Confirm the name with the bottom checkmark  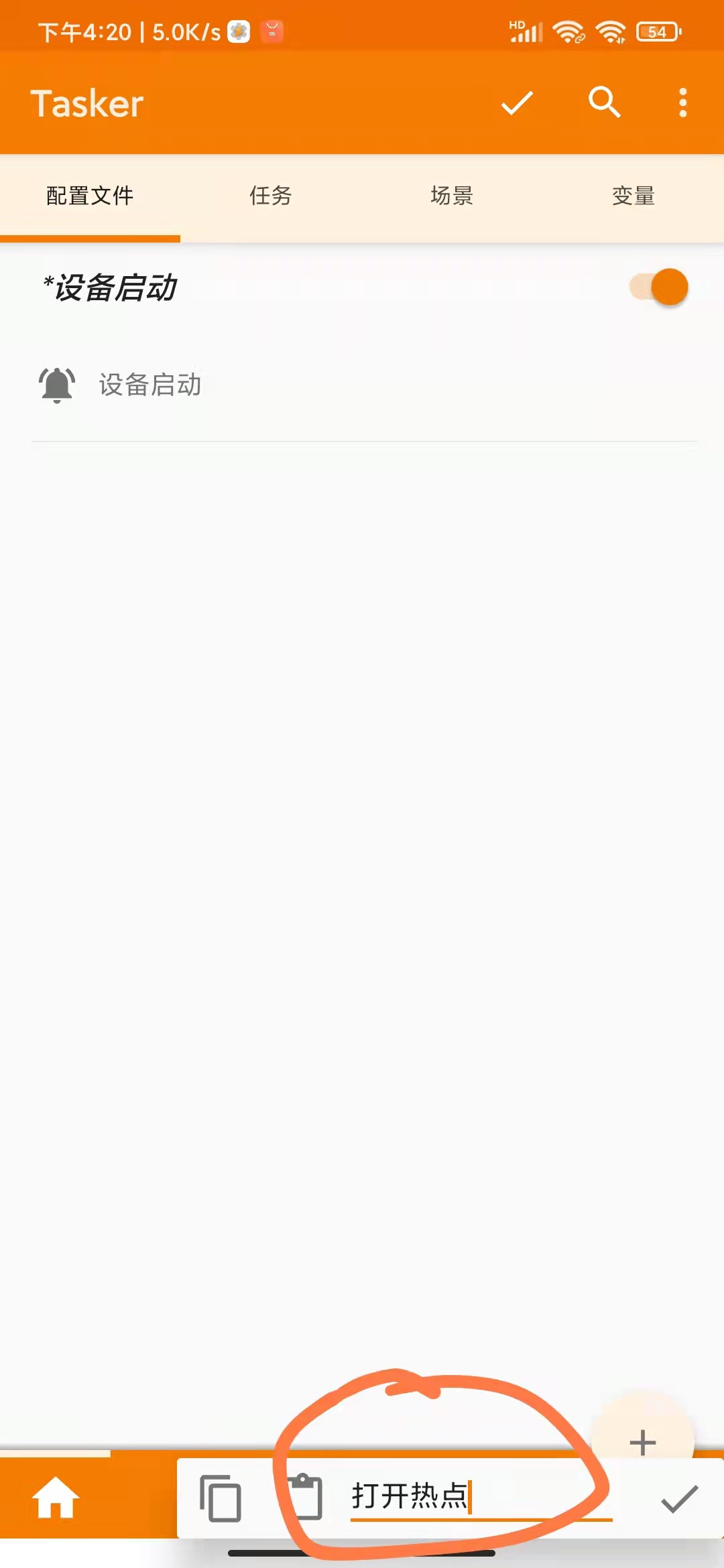(679, 1498)
